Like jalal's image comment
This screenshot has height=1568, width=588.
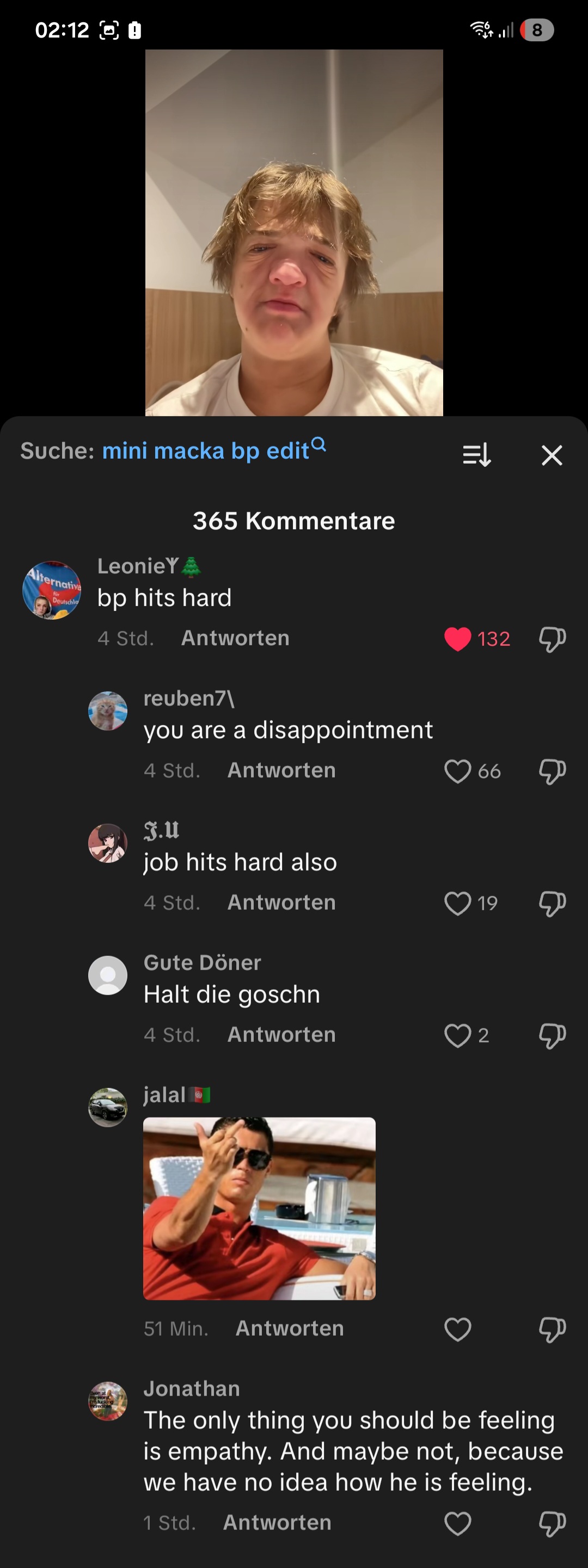[x=457, y=1329]
